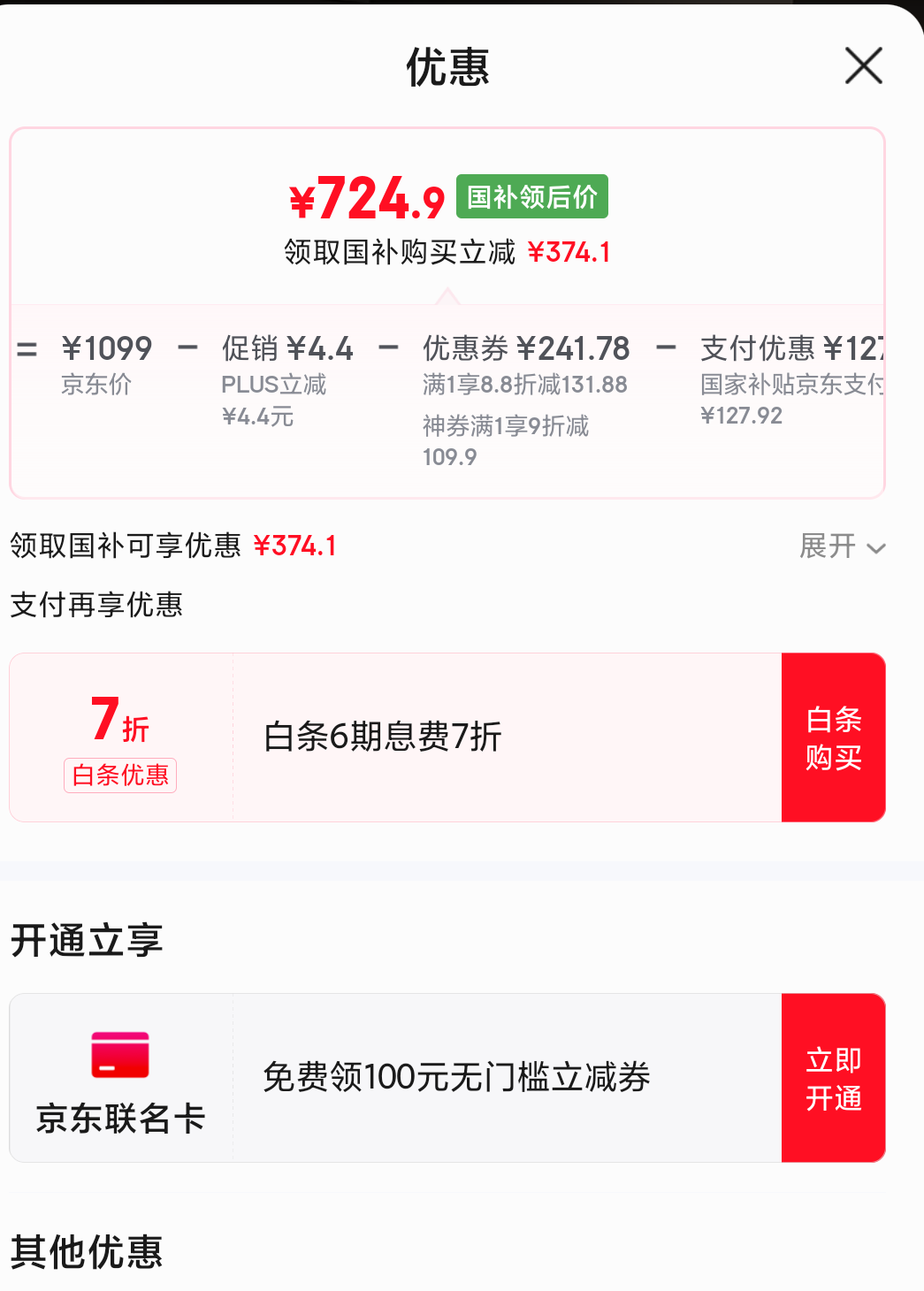The image size is (924, 1291).
Task: Expand the 展开 subsidy discount details
Action: pos(842,546)
